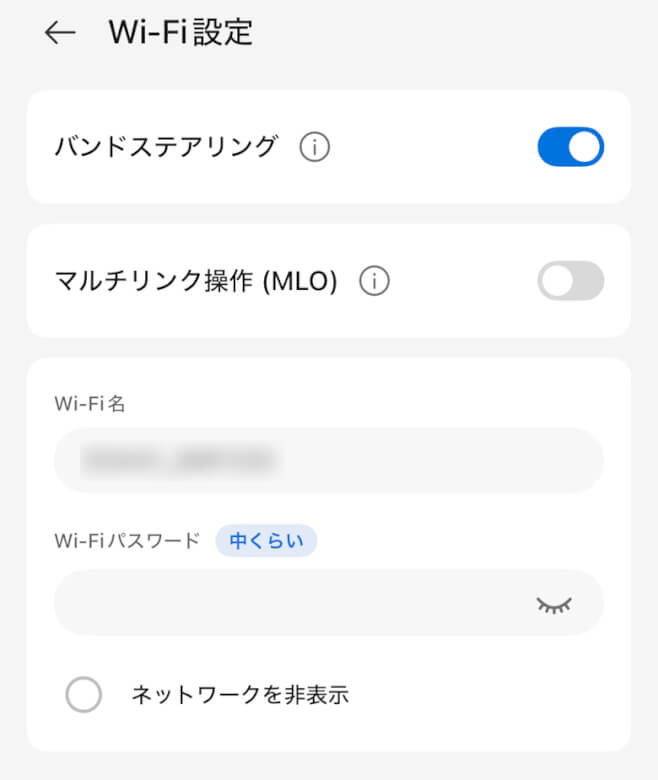Viewport: 658px width, 780px height.
Task: Turn off the バンドステアリング switch
Action: click(x=570, y=147)
